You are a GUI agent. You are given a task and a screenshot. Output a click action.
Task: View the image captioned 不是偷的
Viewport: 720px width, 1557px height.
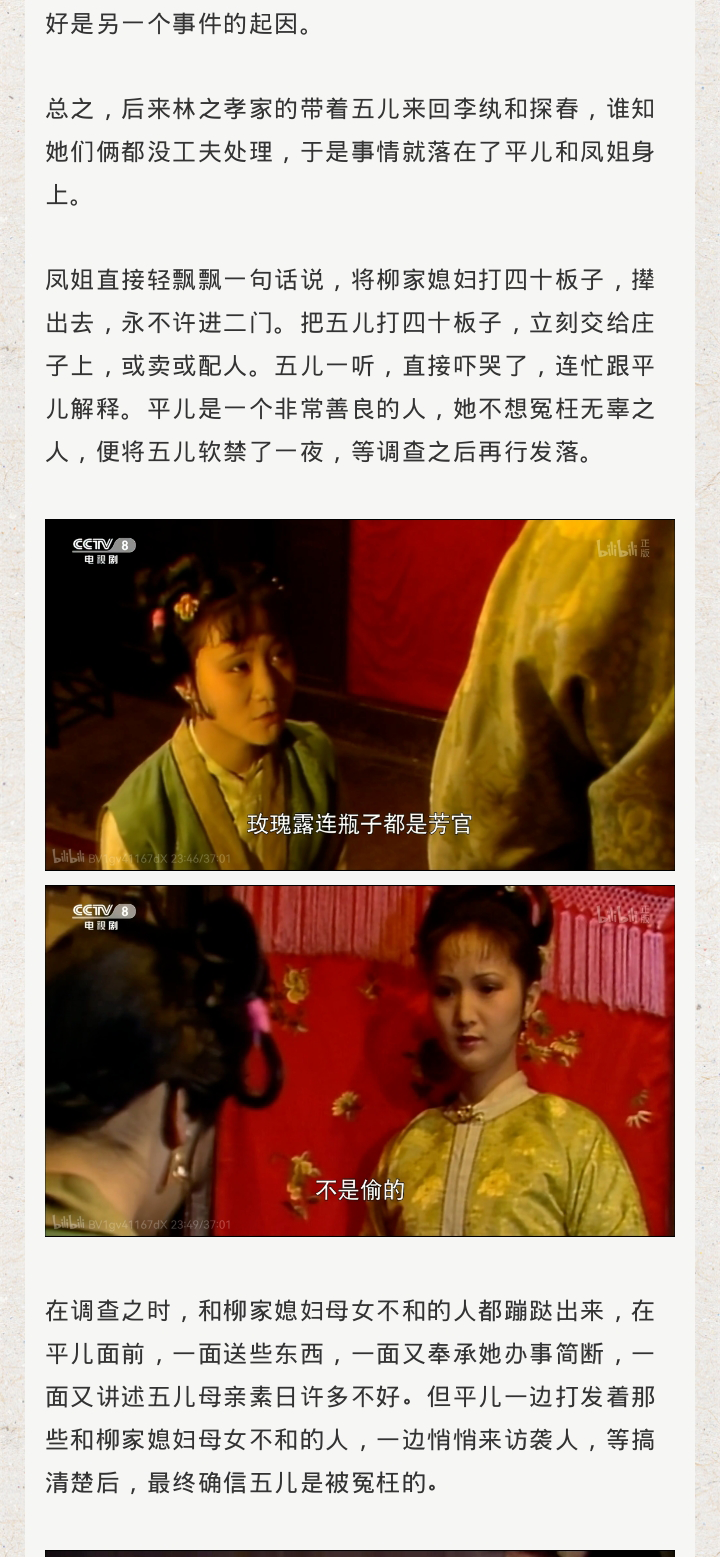359,1060
